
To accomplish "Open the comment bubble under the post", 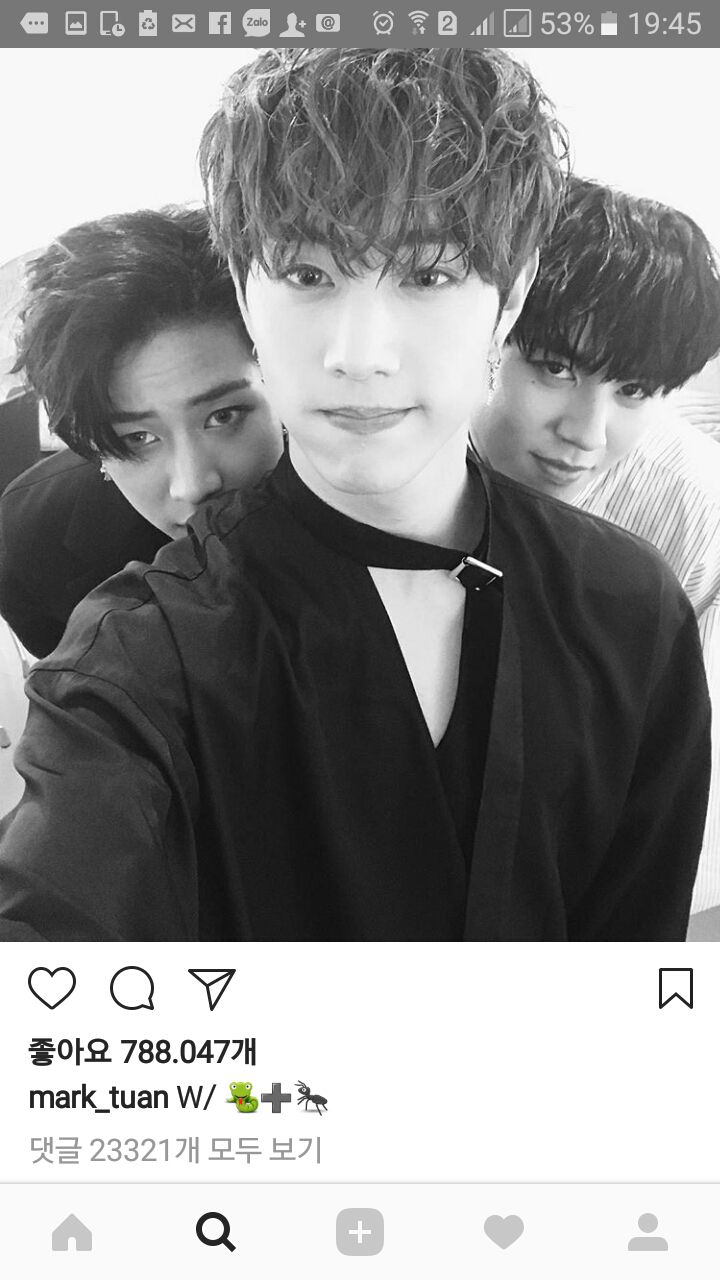I will [x=132, y=989].
